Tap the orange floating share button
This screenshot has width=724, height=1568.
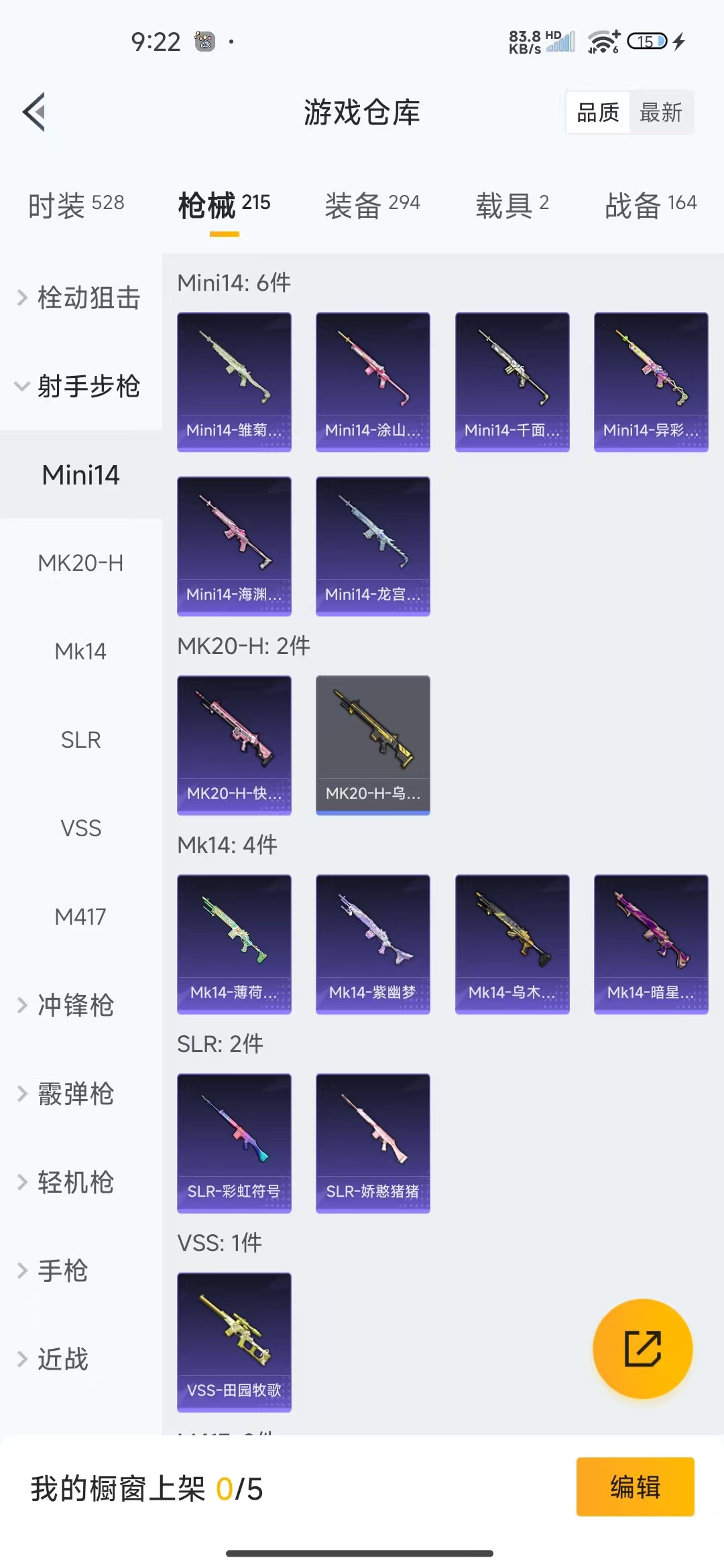pos(642,1348)
